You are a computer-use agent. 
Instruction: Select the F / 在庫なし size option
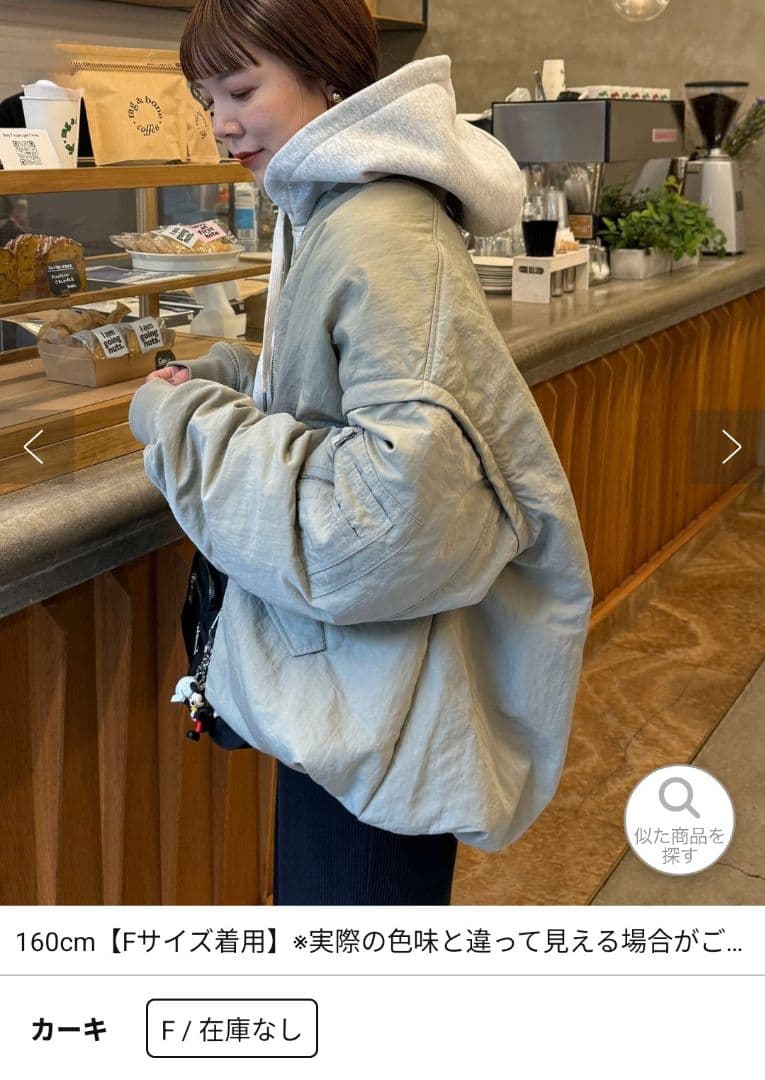tap(232, 1028)
